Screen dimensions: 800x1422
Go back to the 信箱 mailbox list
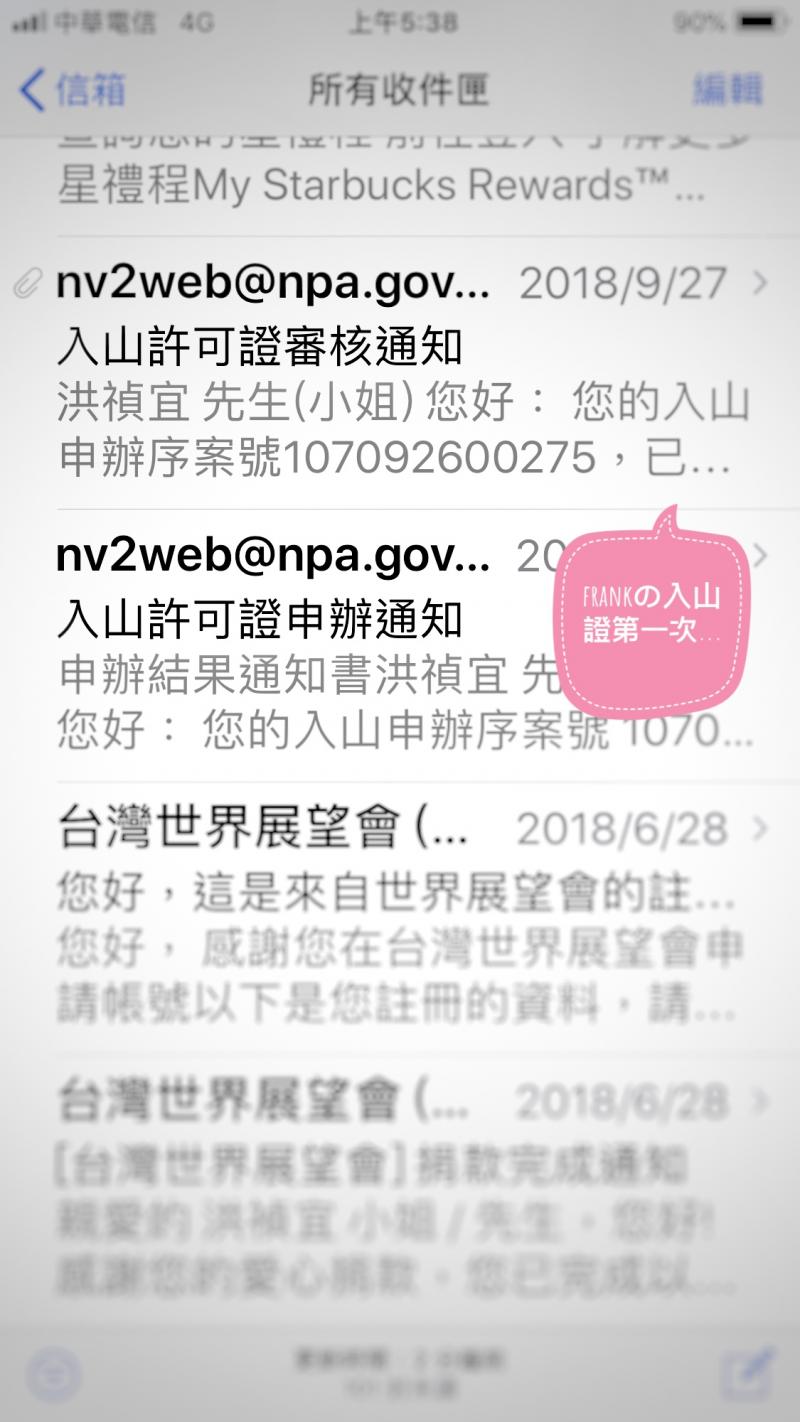pyautogui.click(x=72, y=91)
